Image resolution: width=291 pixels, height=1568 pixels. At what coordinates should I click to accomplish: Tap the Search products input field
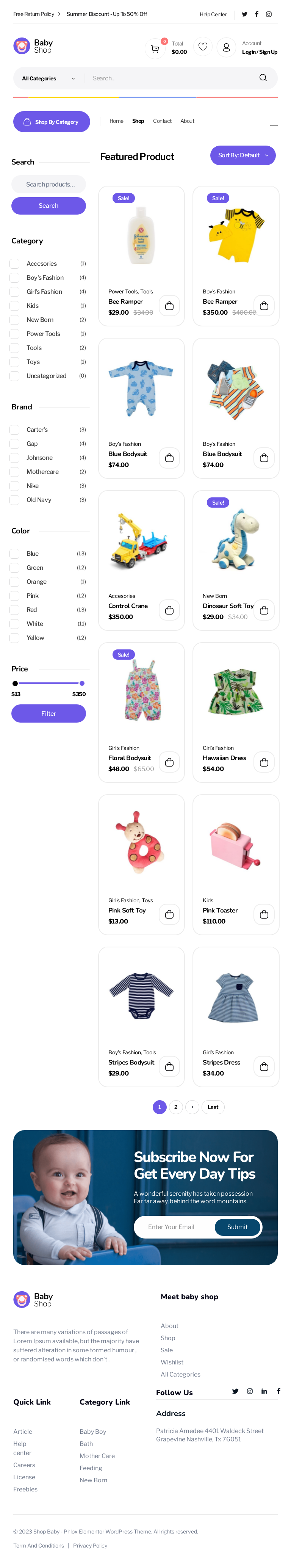pyautogui.click(x=49, y=184)
